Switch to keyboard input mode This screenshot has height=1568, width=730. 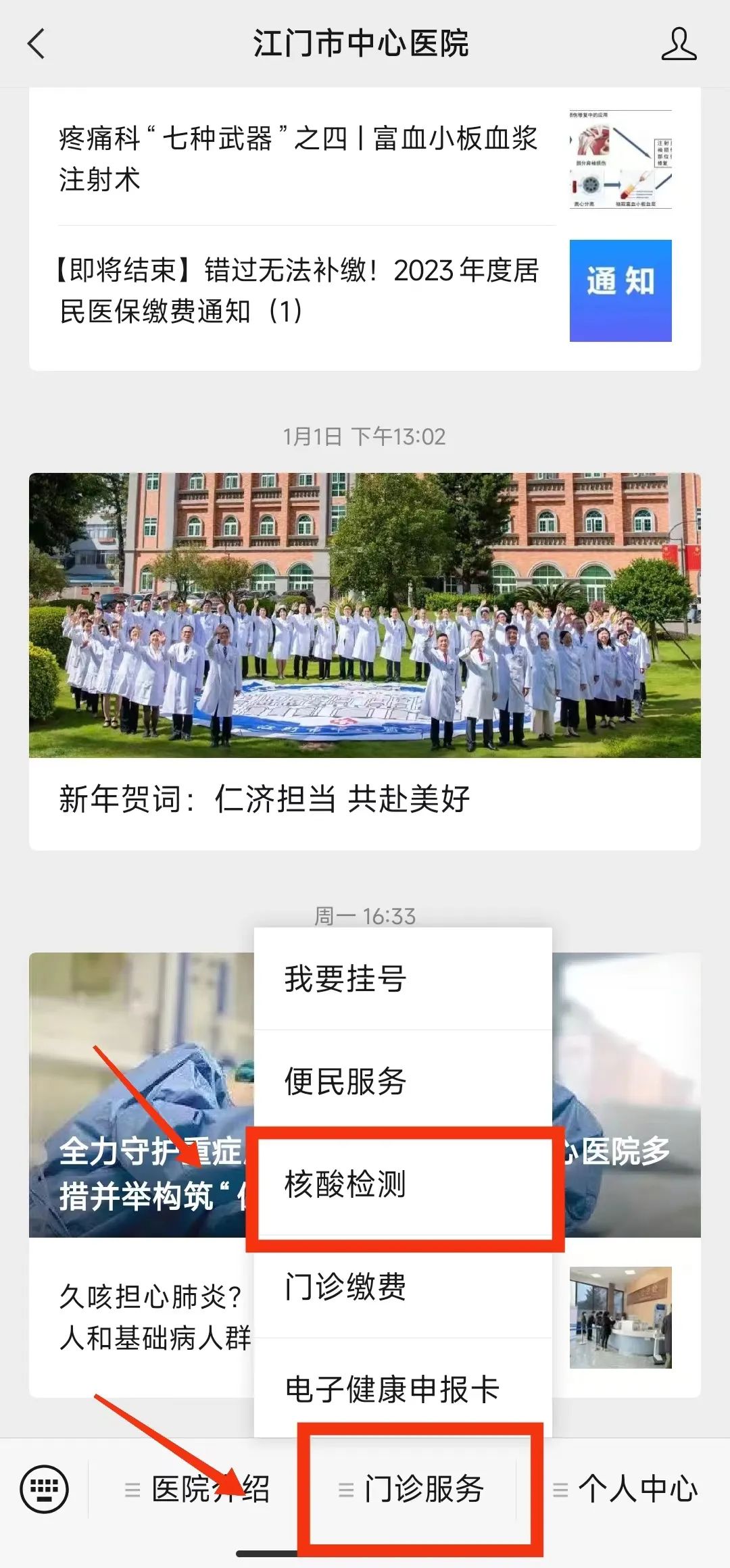45,1489
